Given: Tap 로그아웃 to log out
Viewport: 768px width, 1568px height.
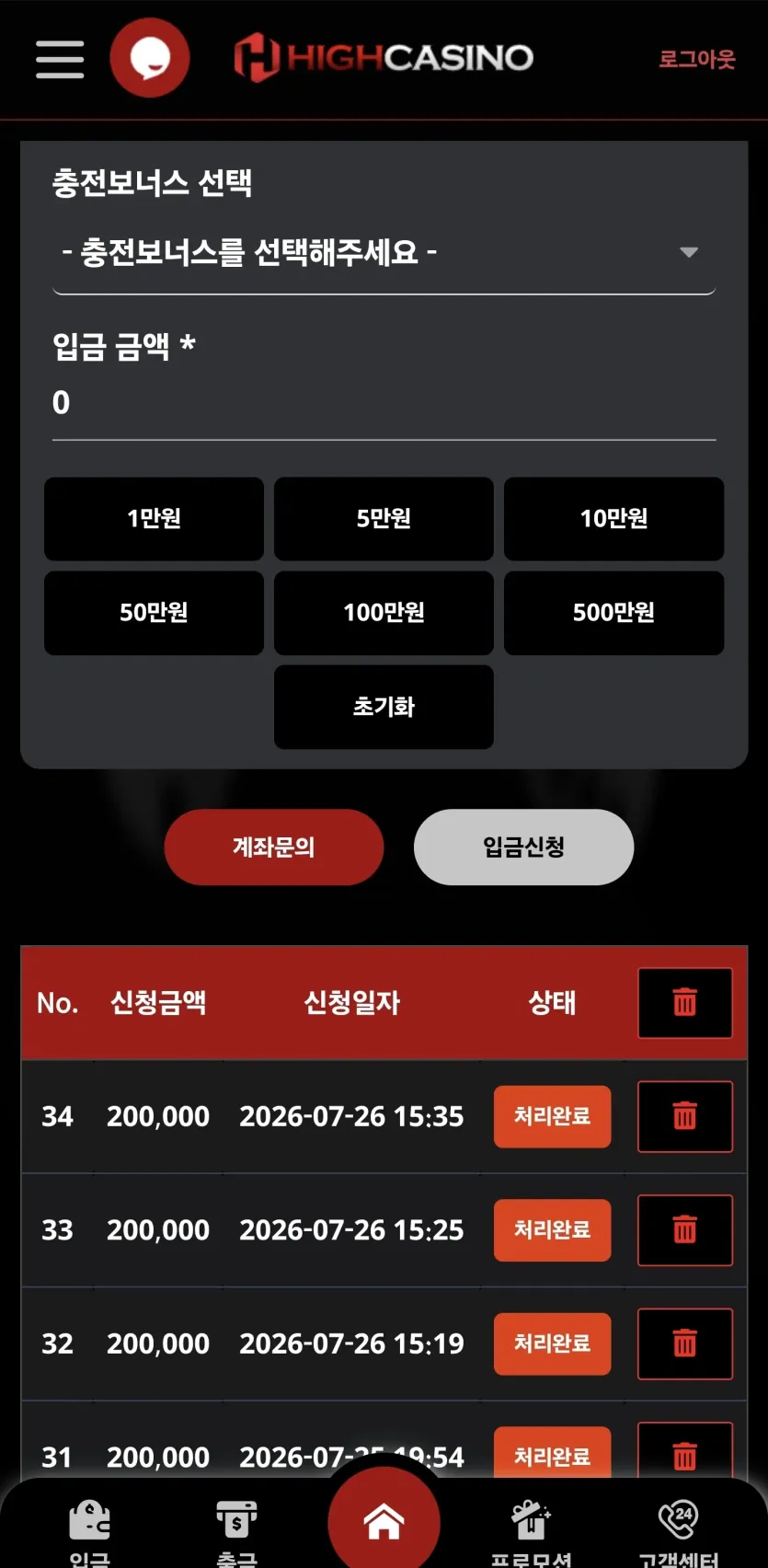Looking at the screenshot, I should click(697, 59).
